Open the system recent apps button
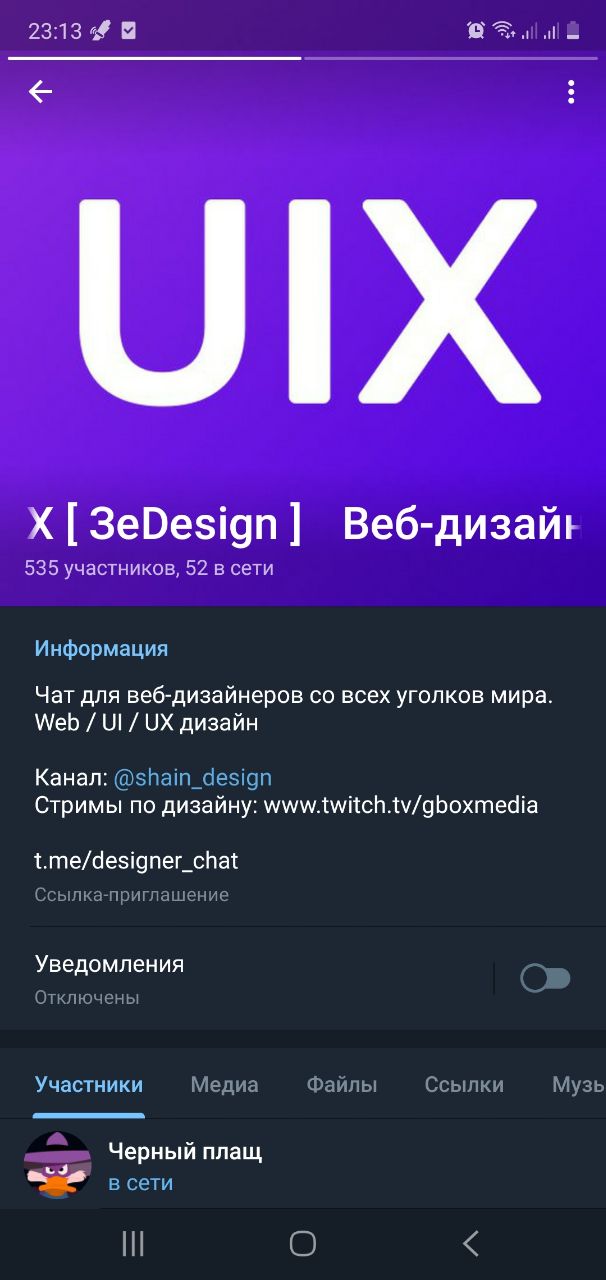Viewport: 606px width, 1280px height. (132, 1243)
